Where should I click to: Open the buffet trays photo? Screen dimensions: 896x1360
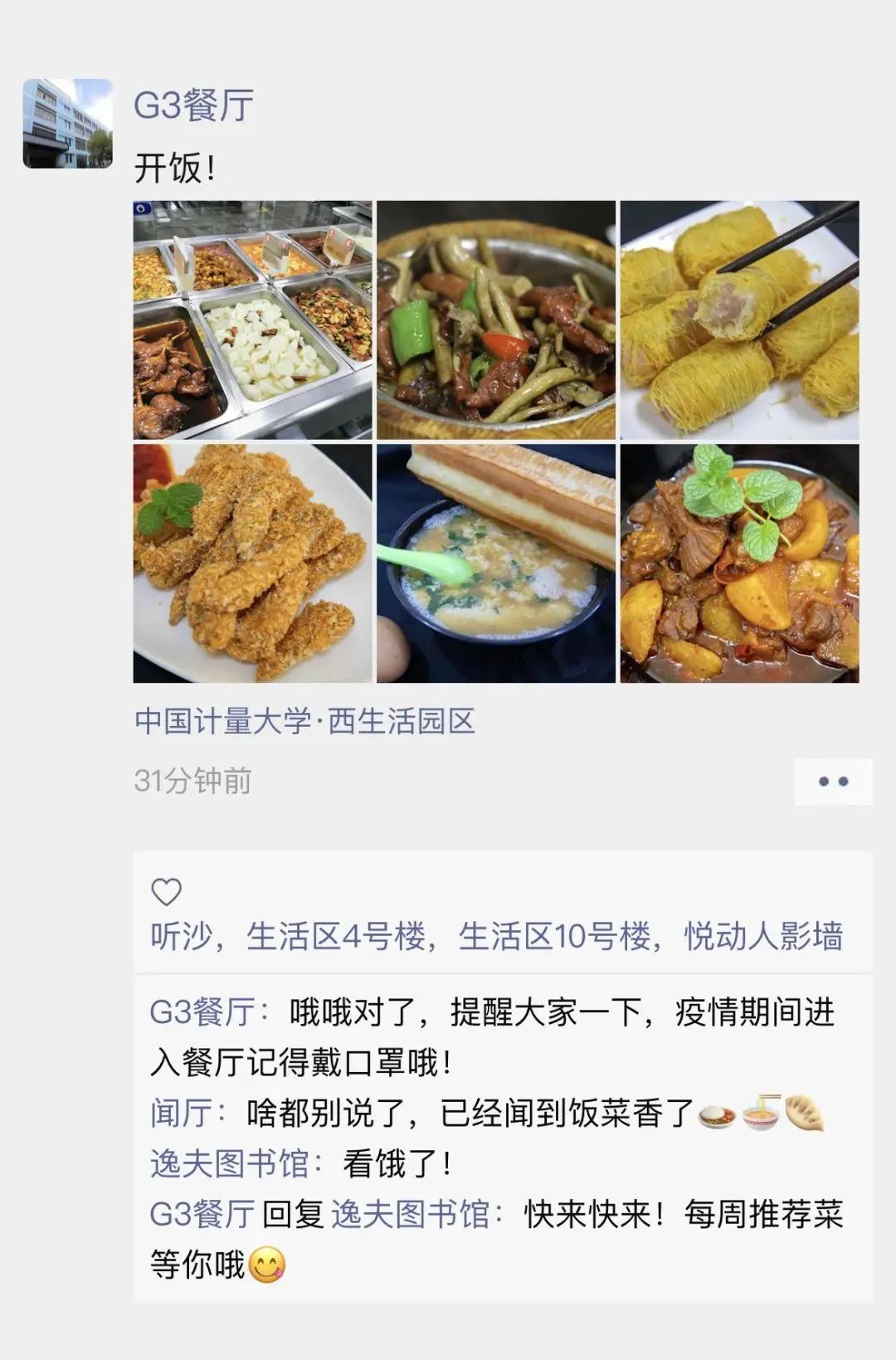tap(252, 319)
